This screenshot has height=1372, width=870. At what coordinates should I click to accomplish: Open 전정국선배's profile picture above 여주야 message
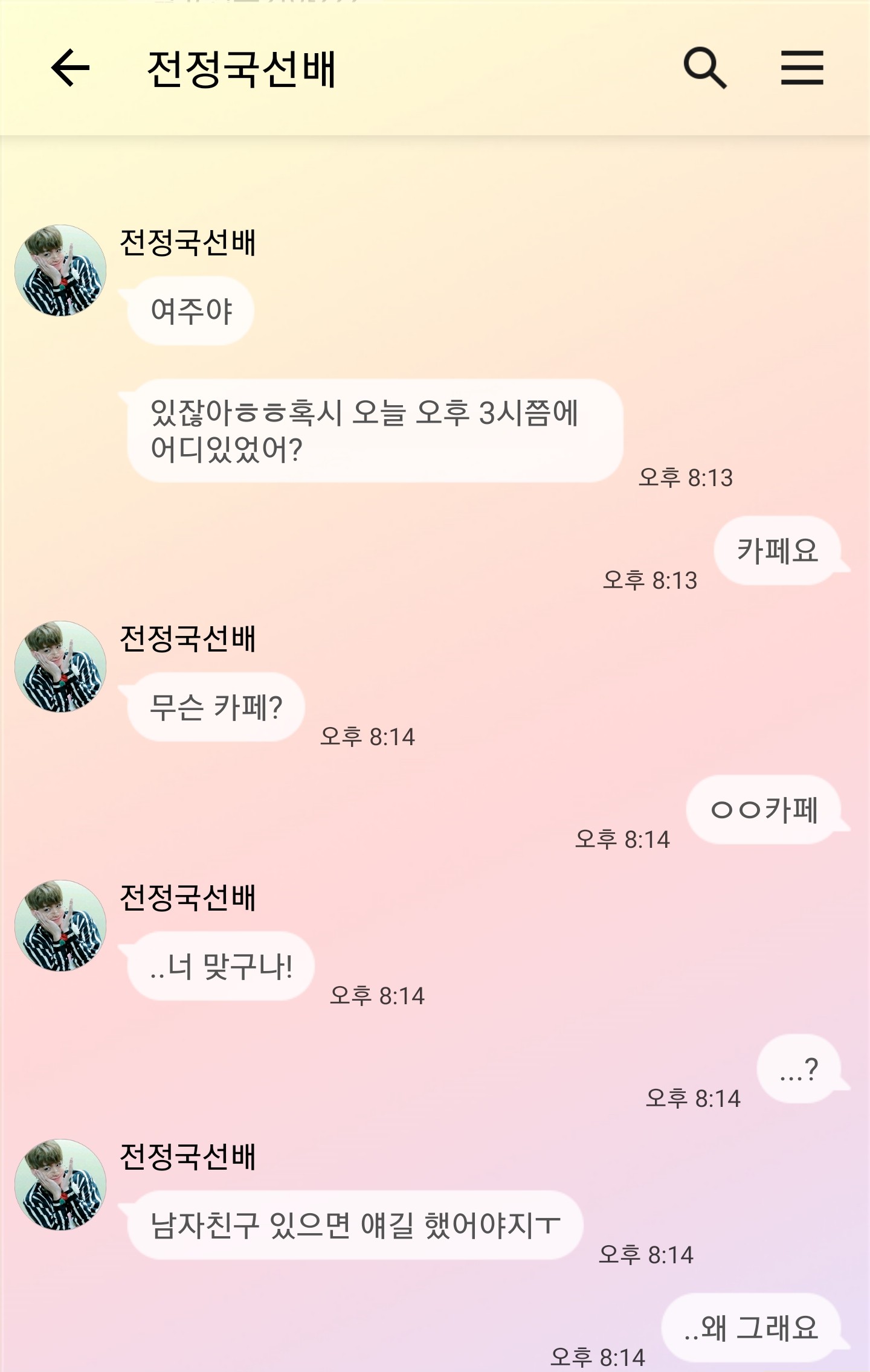(x=60, y=271)
